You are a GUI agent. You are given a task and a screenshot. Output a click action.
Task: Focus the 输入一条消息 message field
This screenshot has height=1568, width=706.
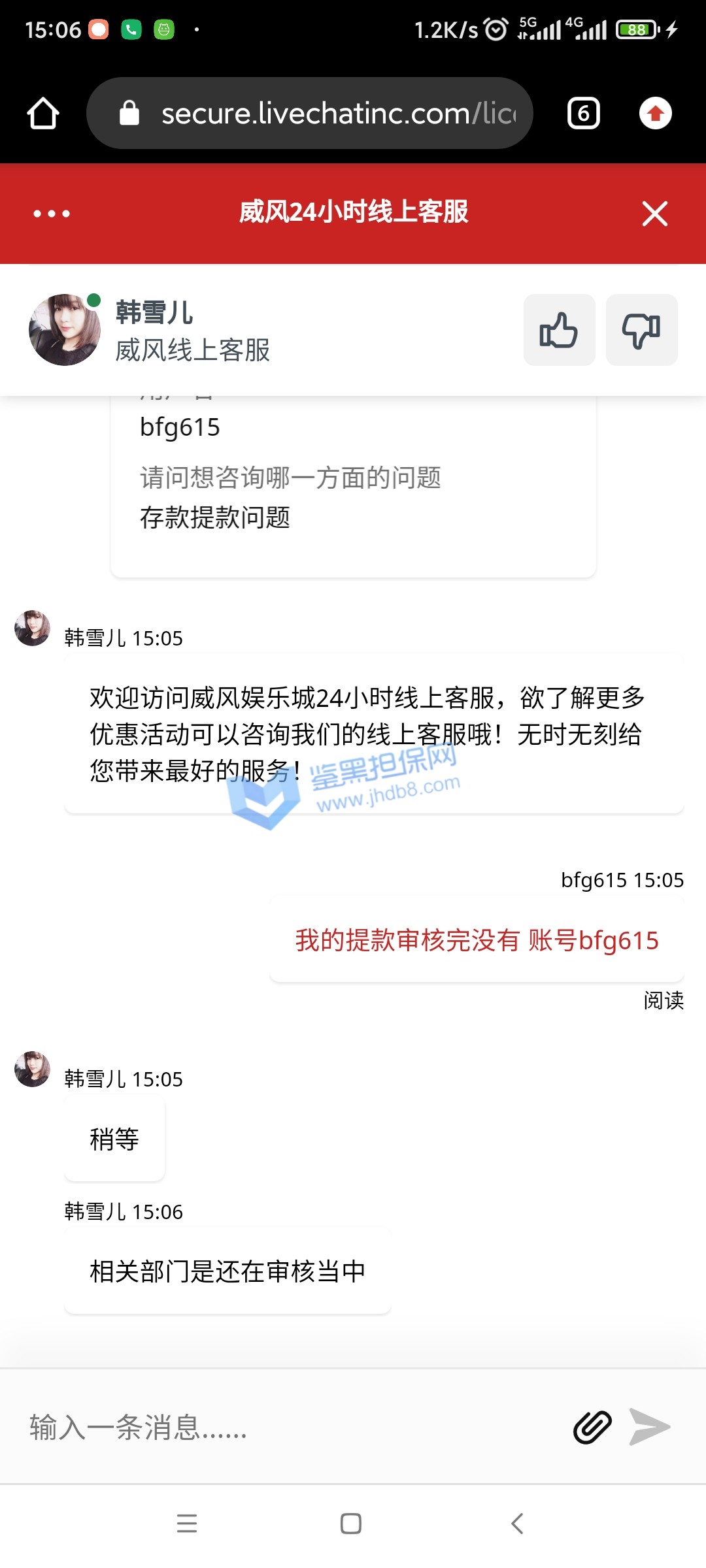tap(288, 1427)
